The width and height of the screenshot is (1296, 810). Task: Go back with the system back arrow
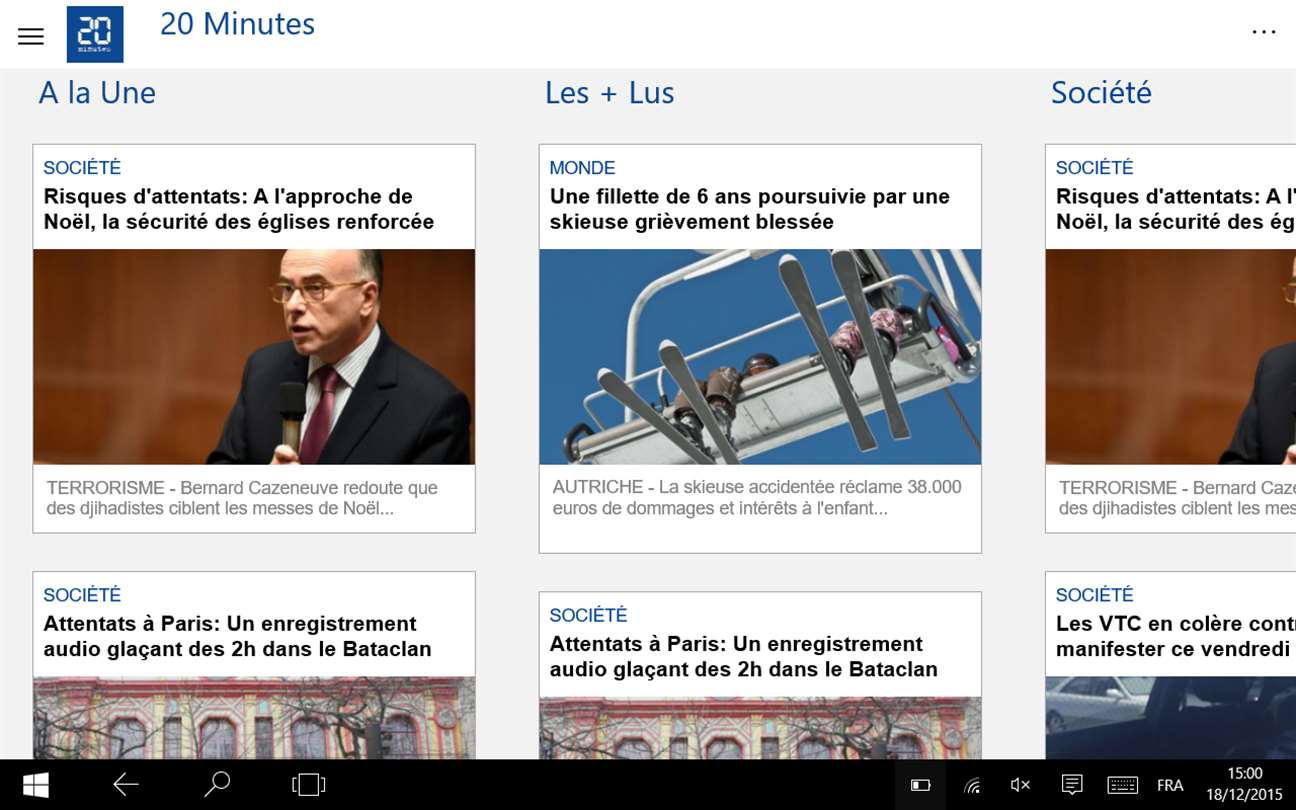126,785
